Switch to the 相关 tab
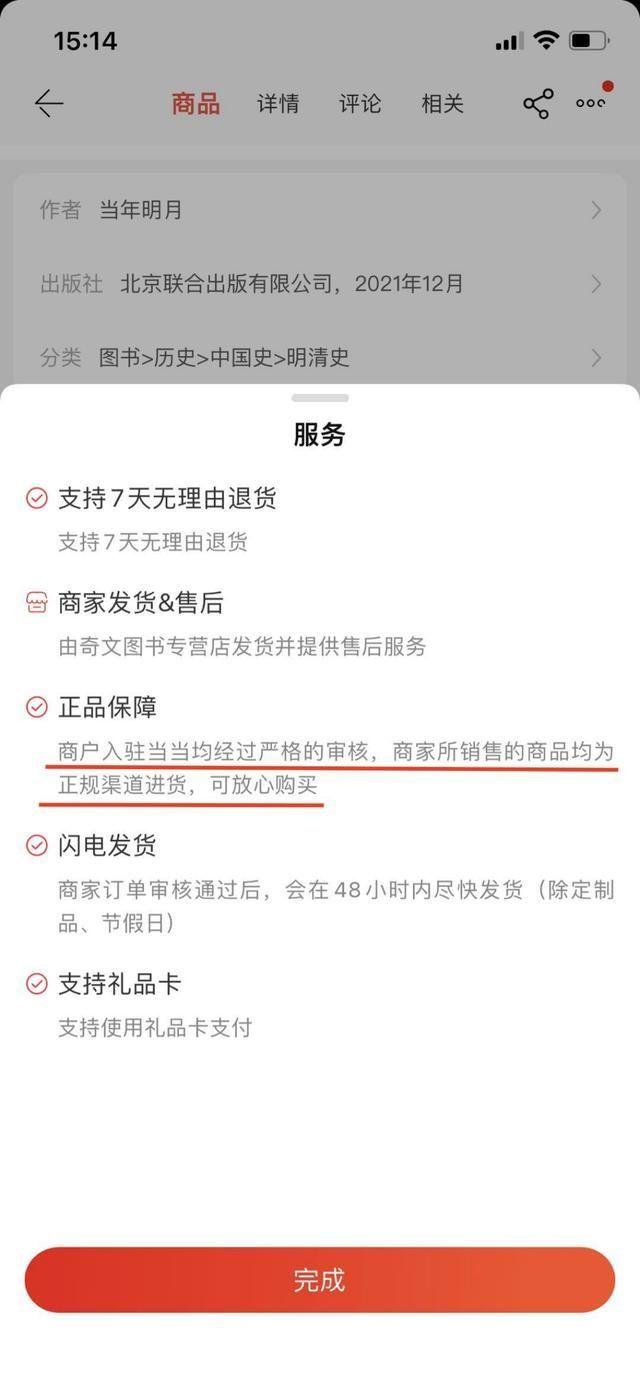 pyautogui.click(x=442, y=104)
